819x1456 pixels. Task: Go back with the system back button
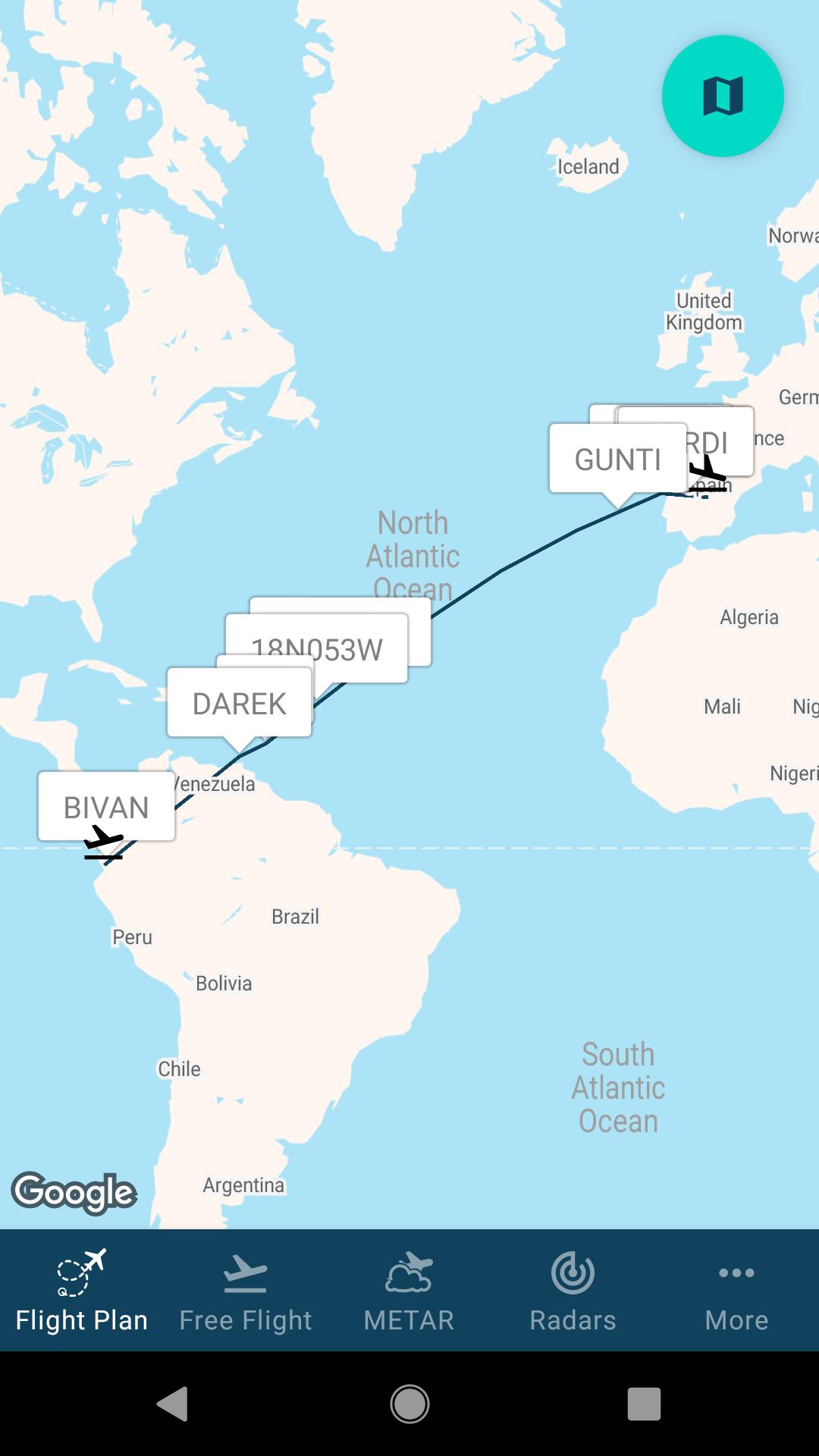tap(173, 1404)
